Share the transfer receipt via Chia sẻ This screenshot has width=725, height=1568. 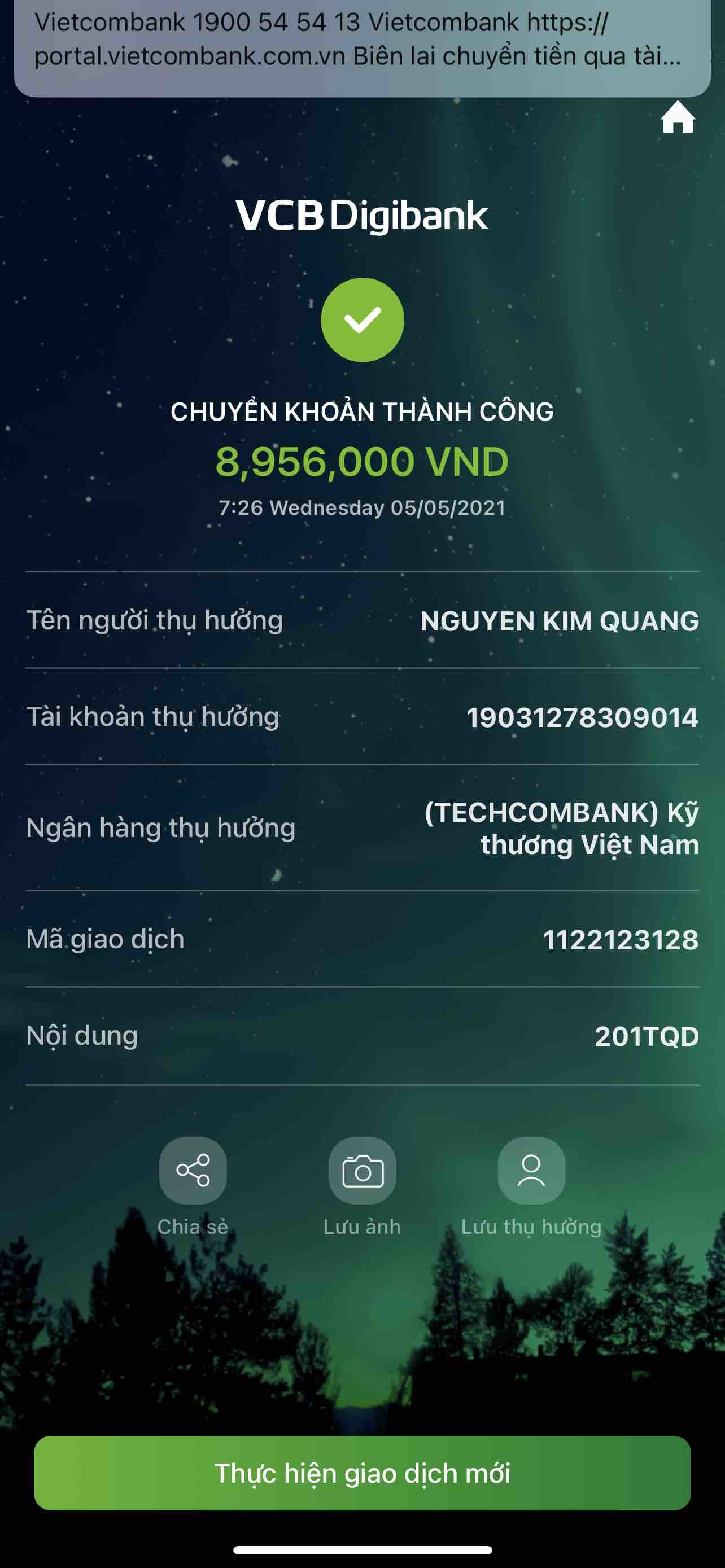pyautogui.click(x=193, y=1170)
